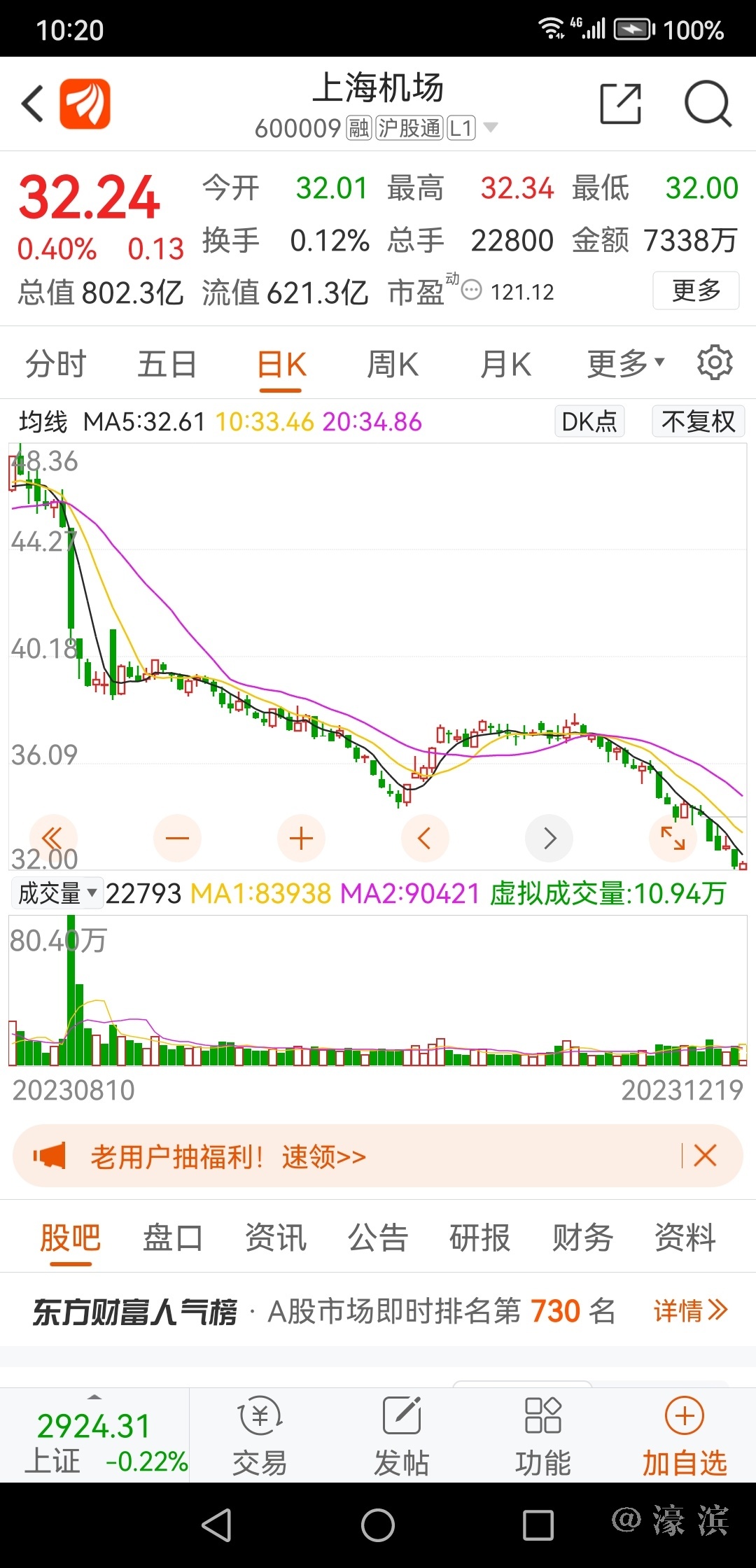Screen dimensions: 756x1568
Task: Open the search magnifier
Action: (x=707, y=104)
